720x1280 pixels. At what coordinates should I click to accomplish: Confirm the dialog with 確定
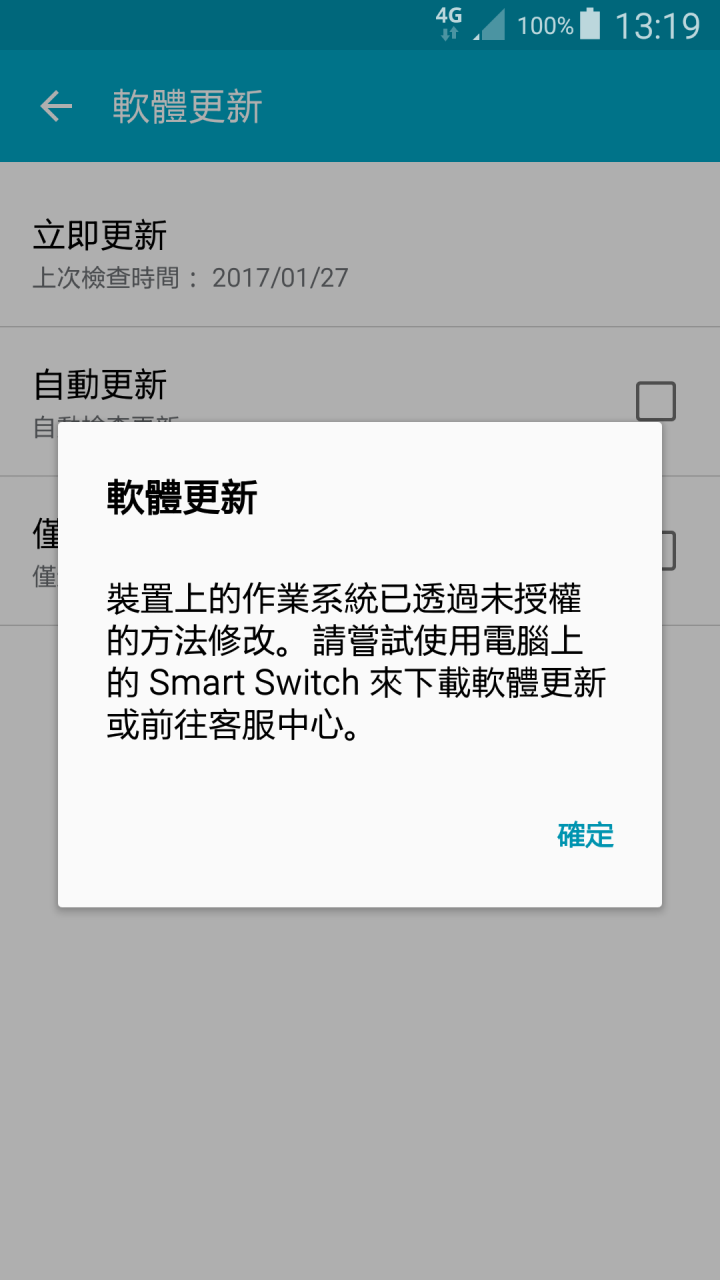click(x=585, y=835)
